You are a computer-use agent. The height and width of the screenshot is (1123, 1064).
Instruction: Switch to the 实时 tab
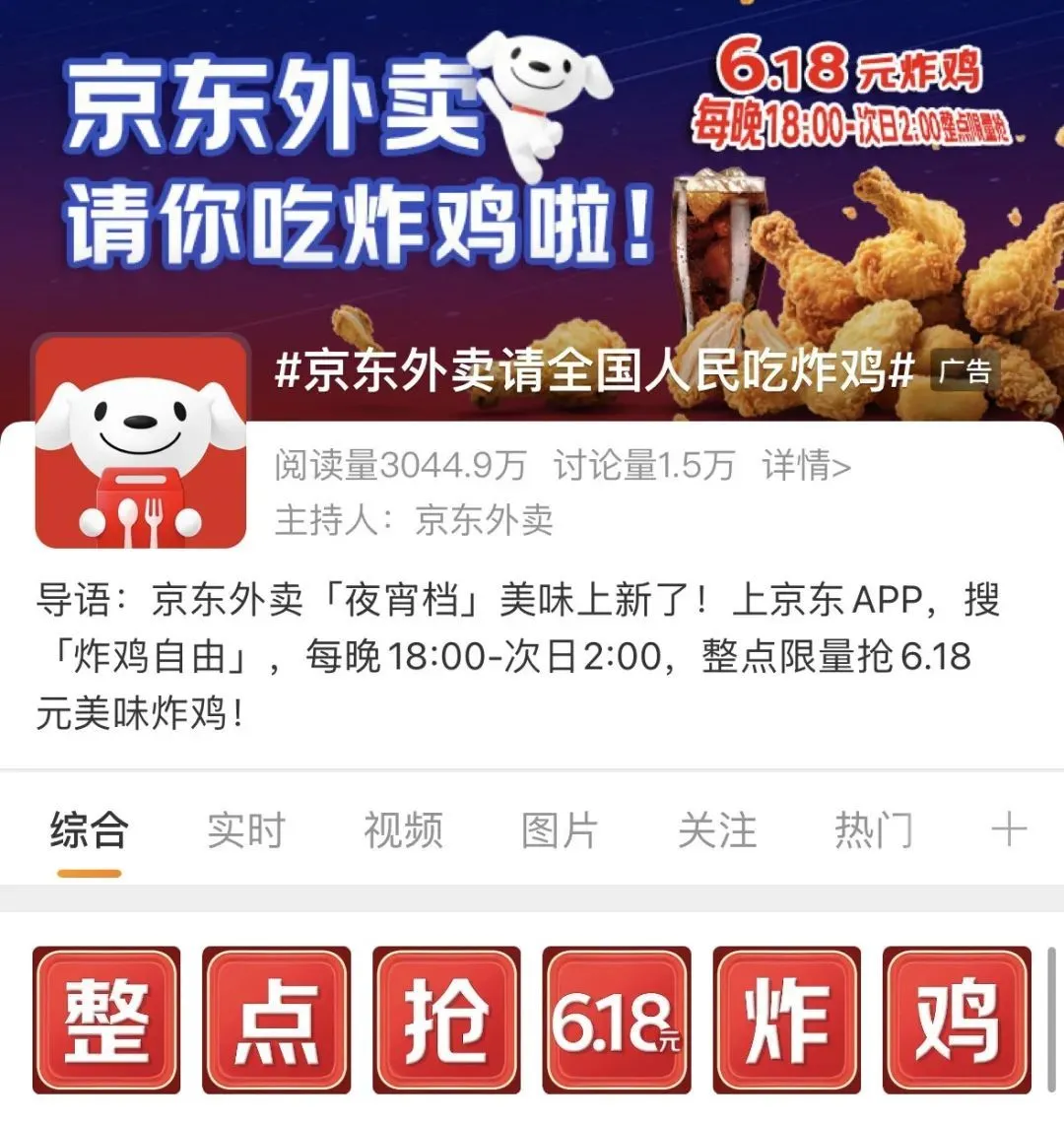click(245, 830)
